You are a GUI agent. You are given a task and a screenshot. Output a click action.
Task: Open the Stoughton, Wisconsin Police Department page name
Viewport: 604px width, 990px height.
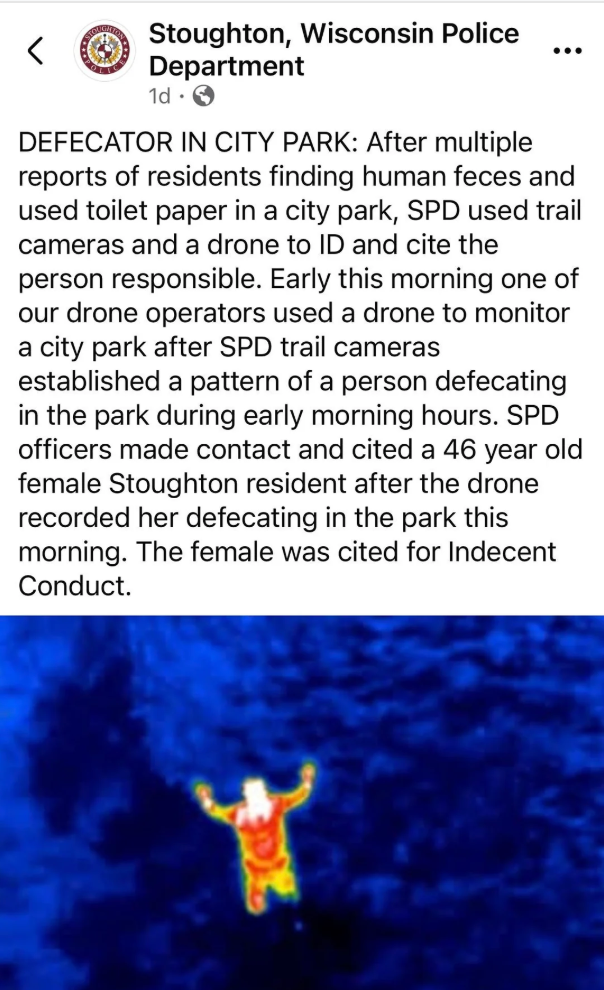click(x=333, y=50)
